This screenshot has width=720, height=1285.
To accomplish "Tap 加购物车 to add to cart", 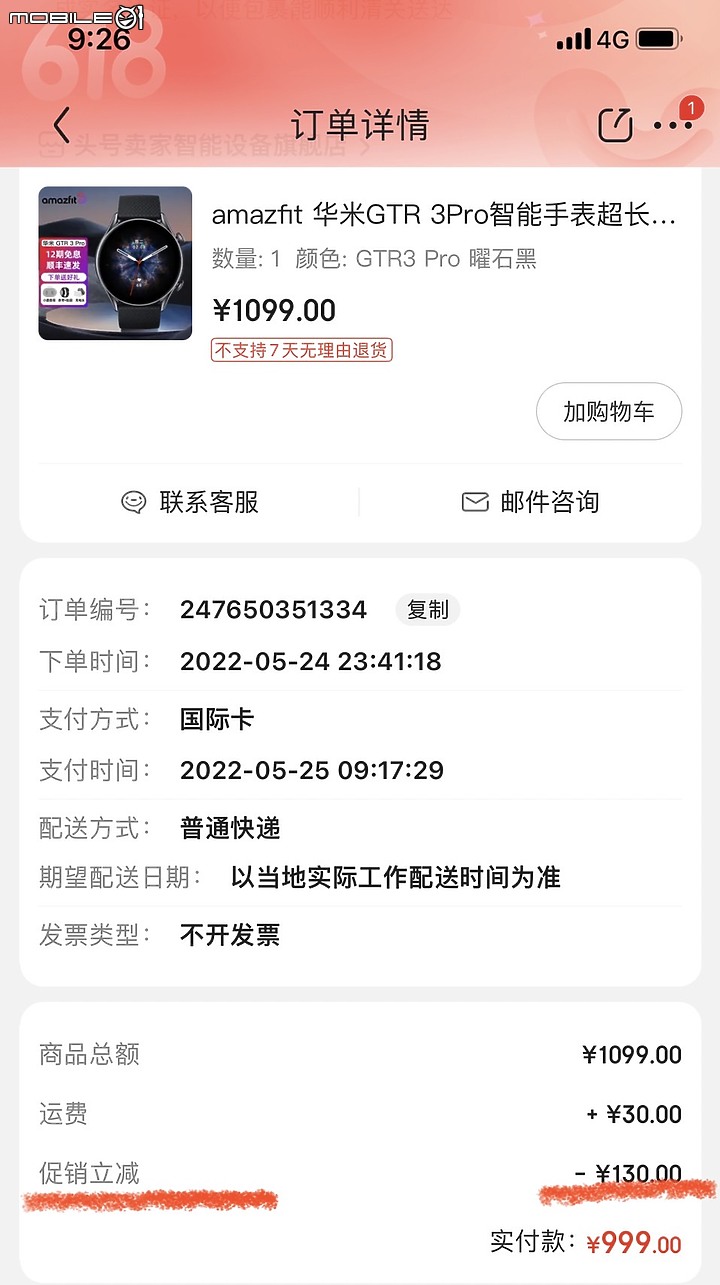I will (608, 411).
